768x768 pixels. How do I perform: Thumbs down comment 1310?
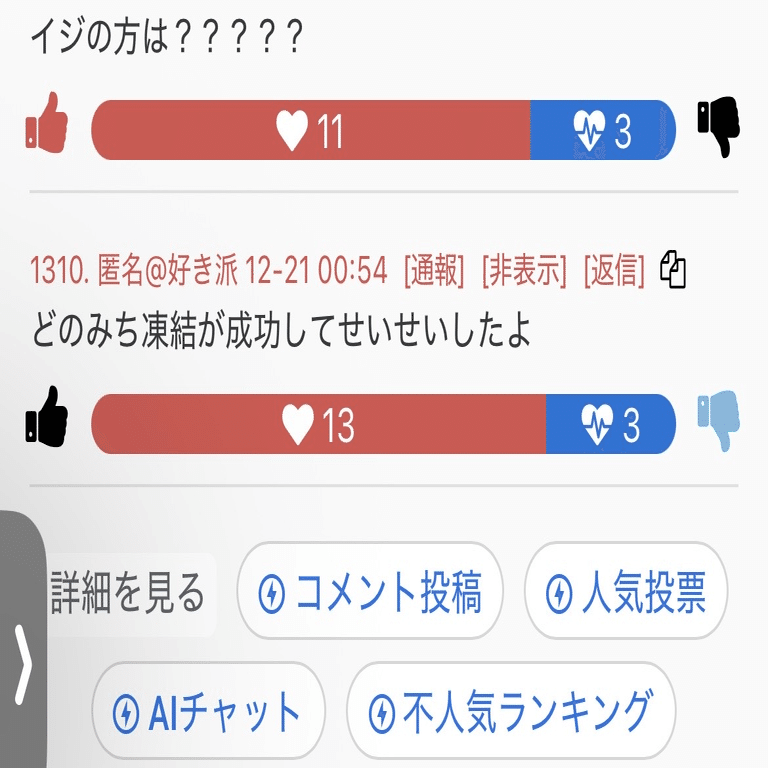coord(718,423)
